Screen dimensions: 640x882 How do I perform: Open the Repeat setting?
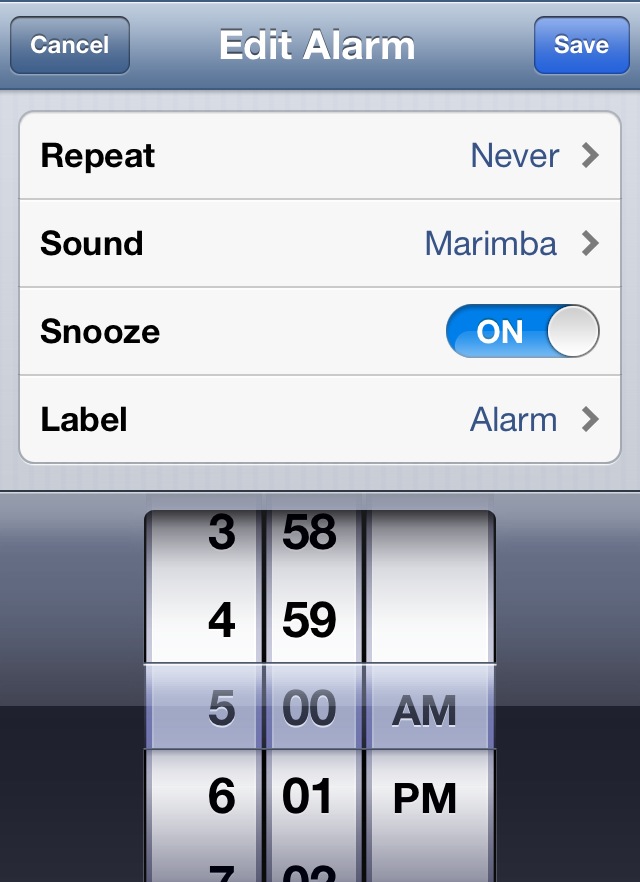pyautogui.click(x=320, y=156)
